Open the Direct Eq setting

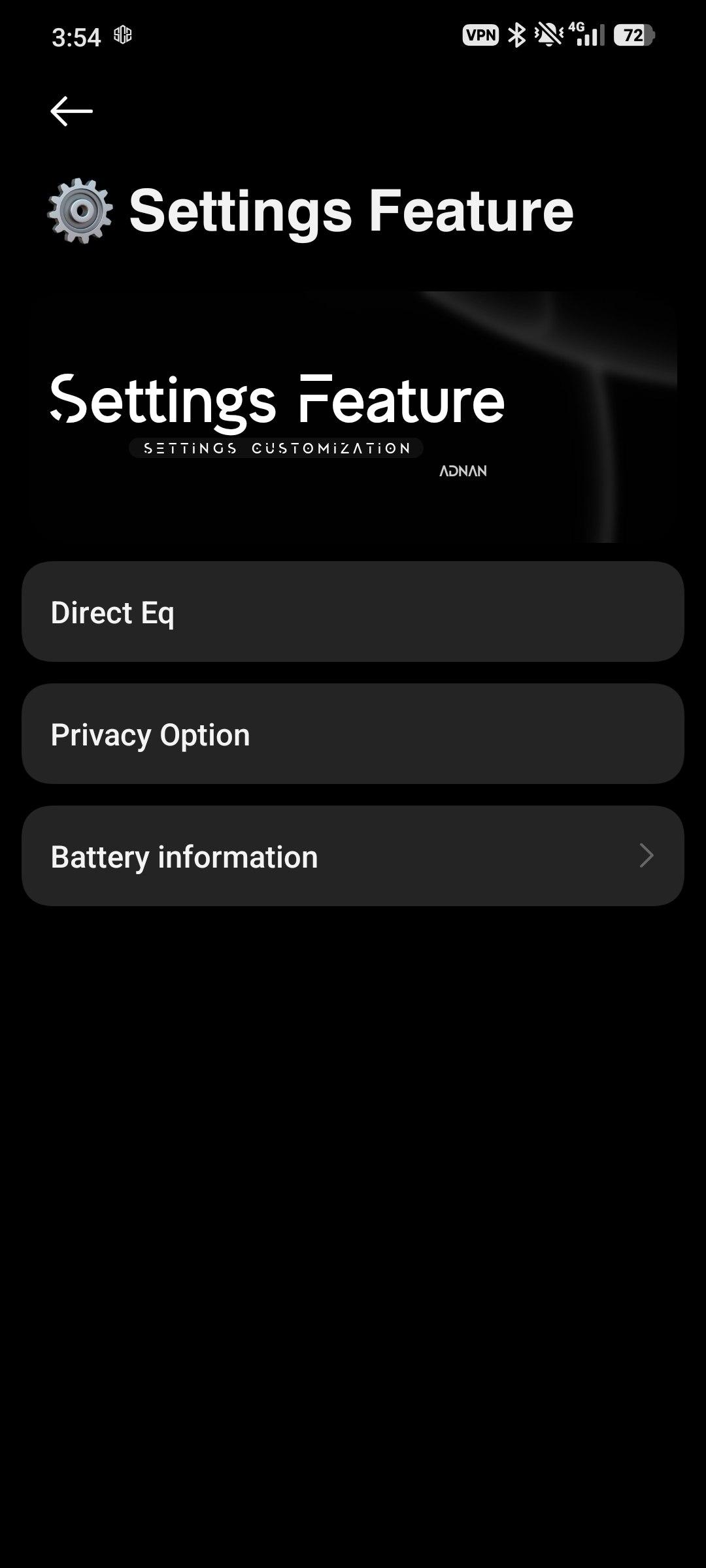pos(353,612)
